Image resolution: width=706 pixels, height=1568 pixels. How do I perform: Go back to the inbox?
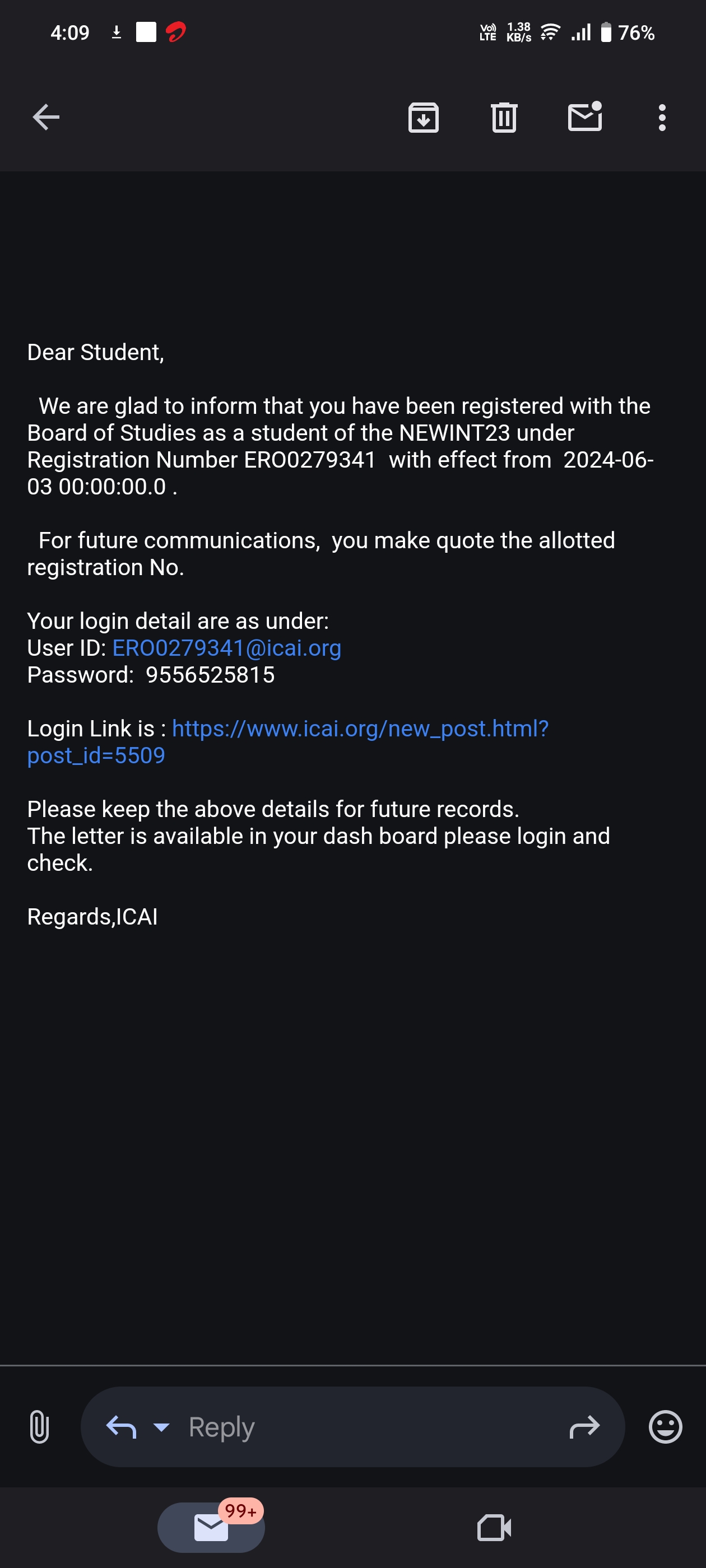46,117
